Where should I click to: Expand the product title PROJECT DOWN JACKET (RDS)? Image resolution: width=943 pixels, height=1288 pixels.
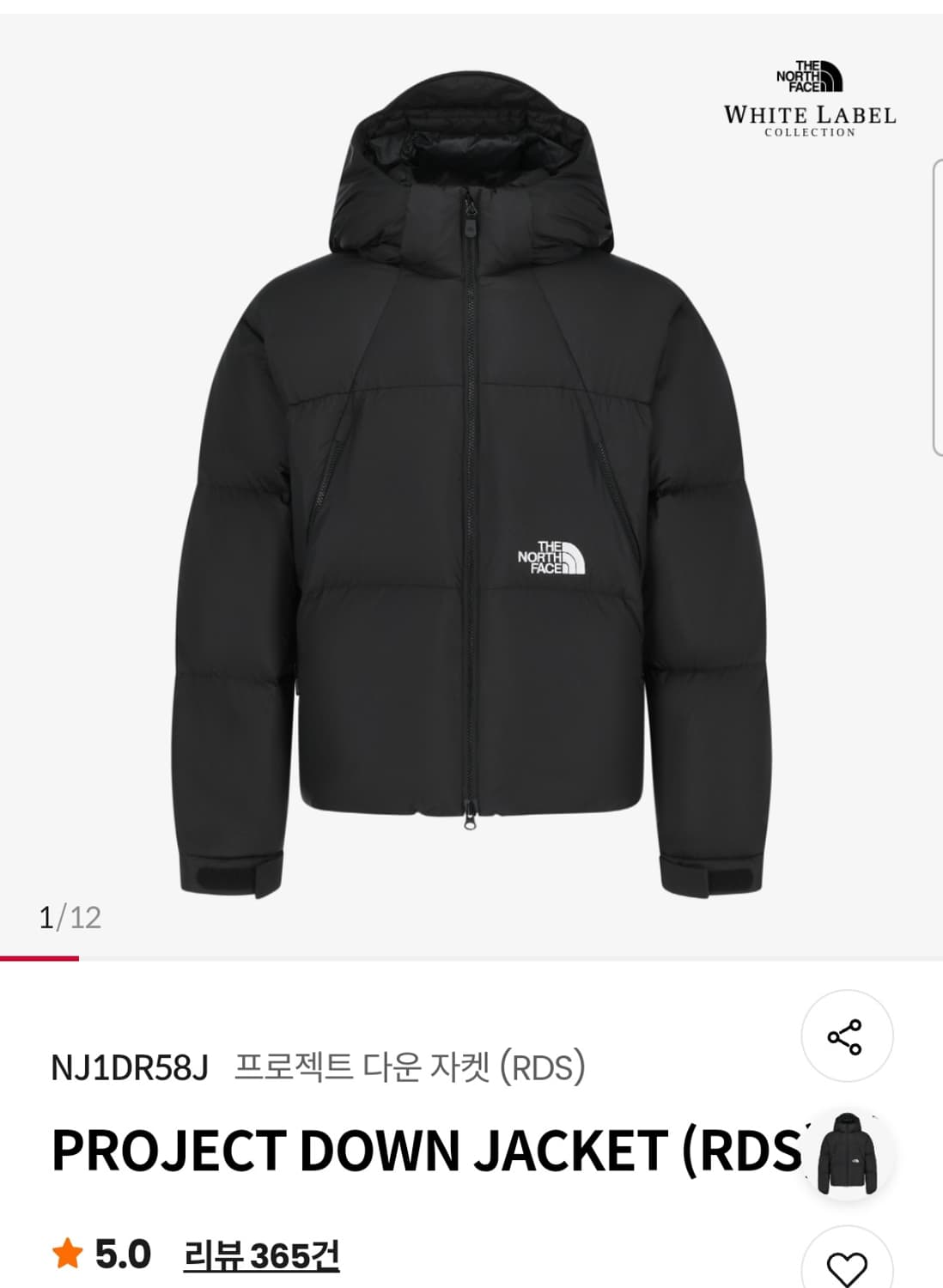pyautogui.click(x=421, y=1148)
